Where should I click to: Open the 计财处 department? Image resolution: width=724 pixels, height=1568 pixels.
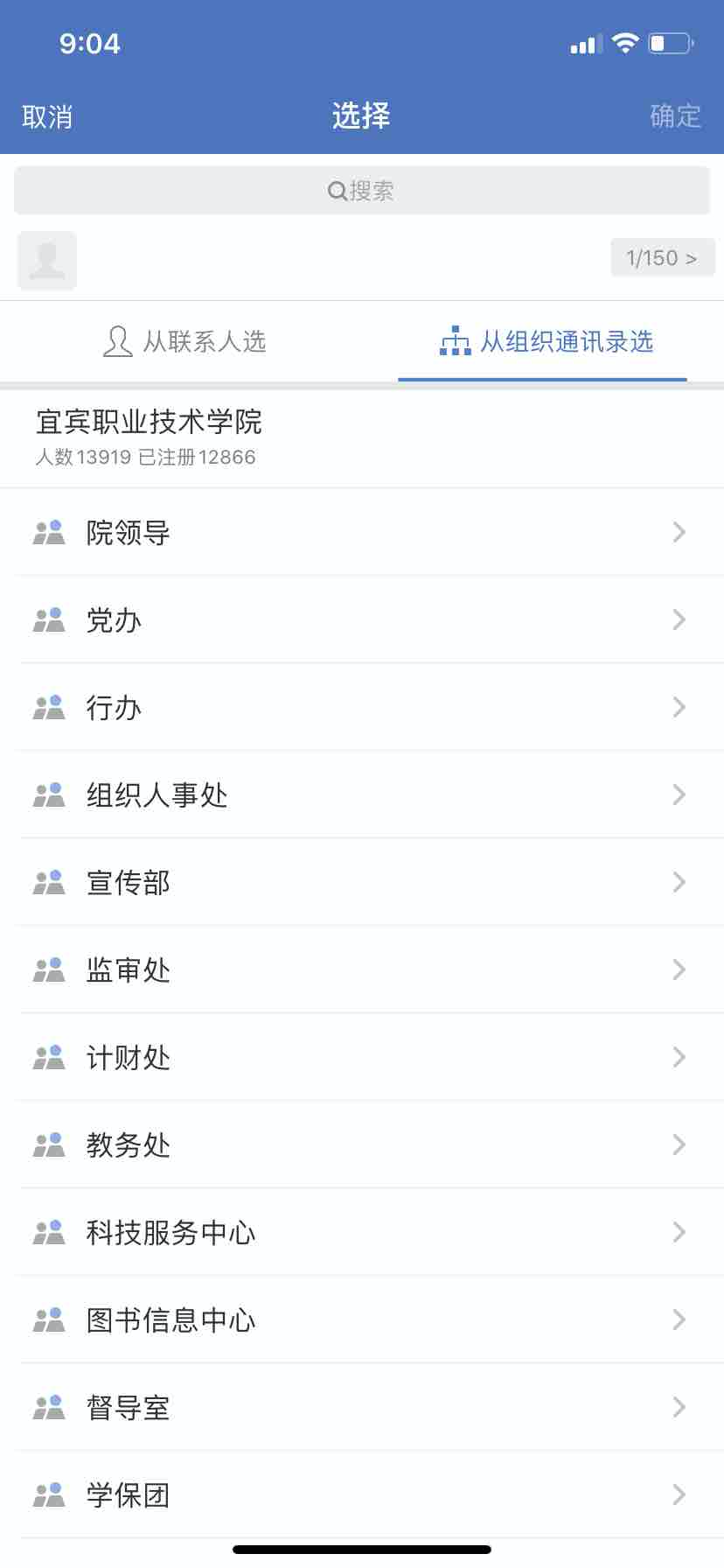(x=362, y=1057)
